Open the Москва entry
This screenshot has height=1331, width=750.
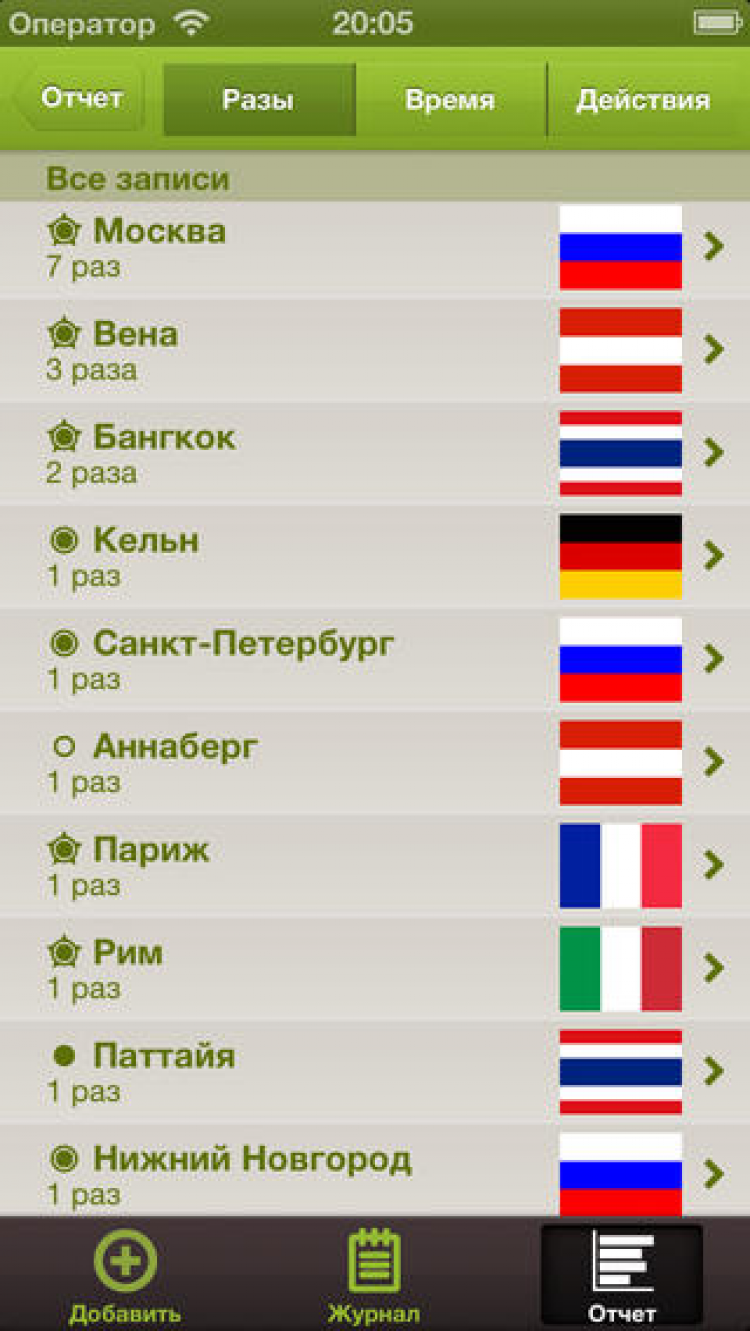click(x=375, y=248)
